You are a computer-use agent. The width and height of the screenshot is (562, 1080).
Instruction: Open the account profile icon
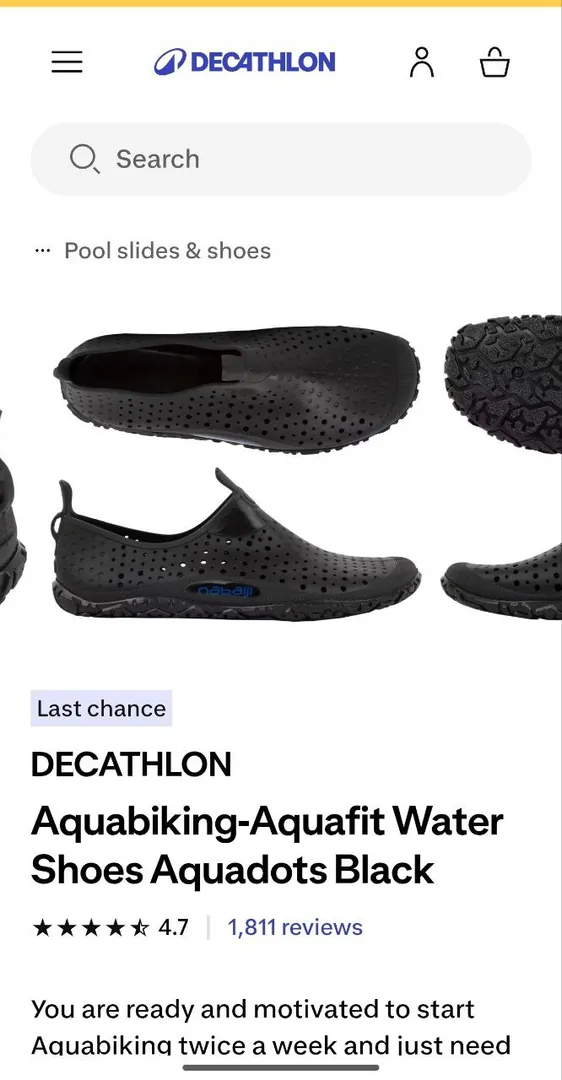422,62
